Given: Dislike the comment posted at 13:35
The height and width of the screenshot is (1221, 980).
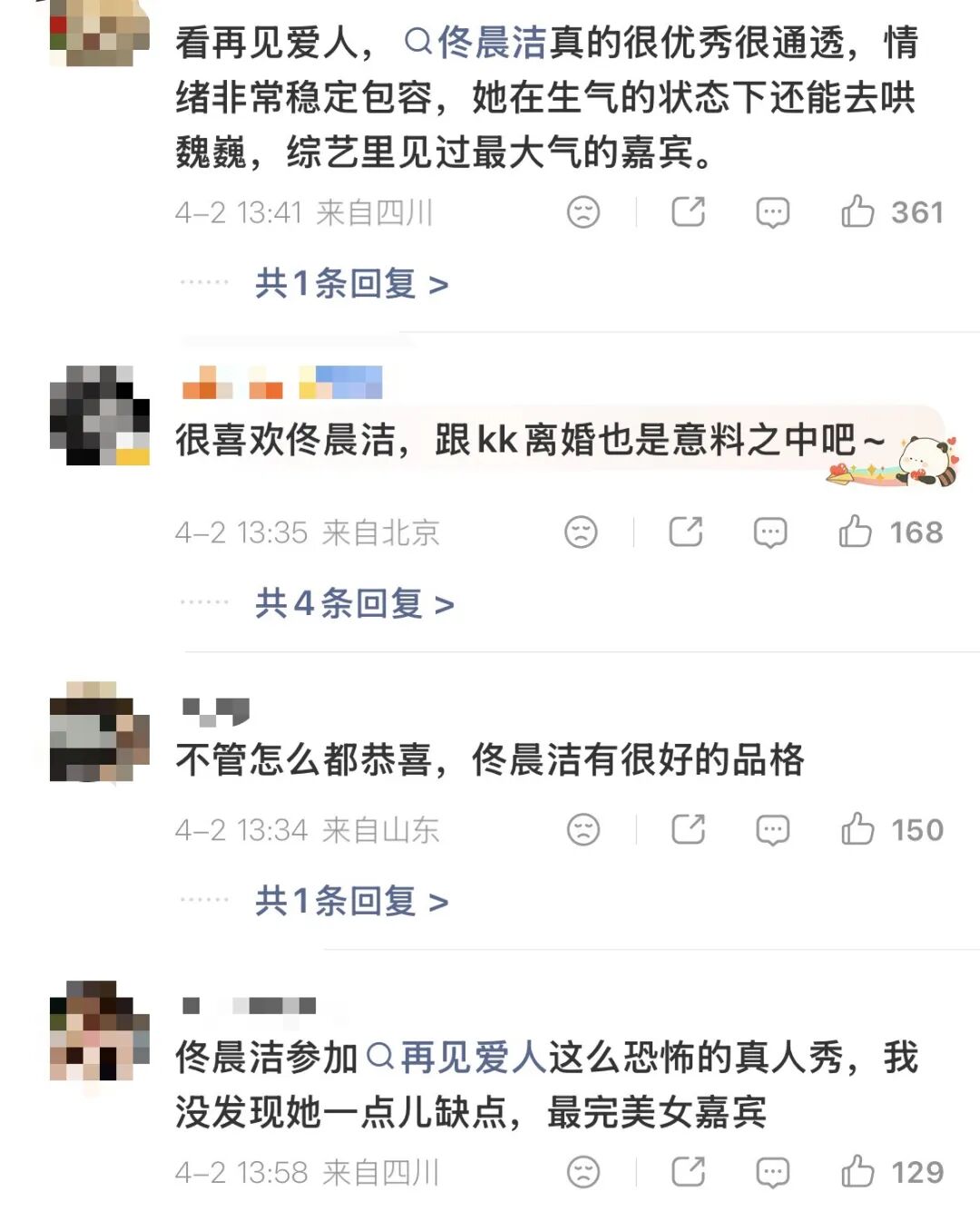Looking at the screenshot, I should coord(581,532).
